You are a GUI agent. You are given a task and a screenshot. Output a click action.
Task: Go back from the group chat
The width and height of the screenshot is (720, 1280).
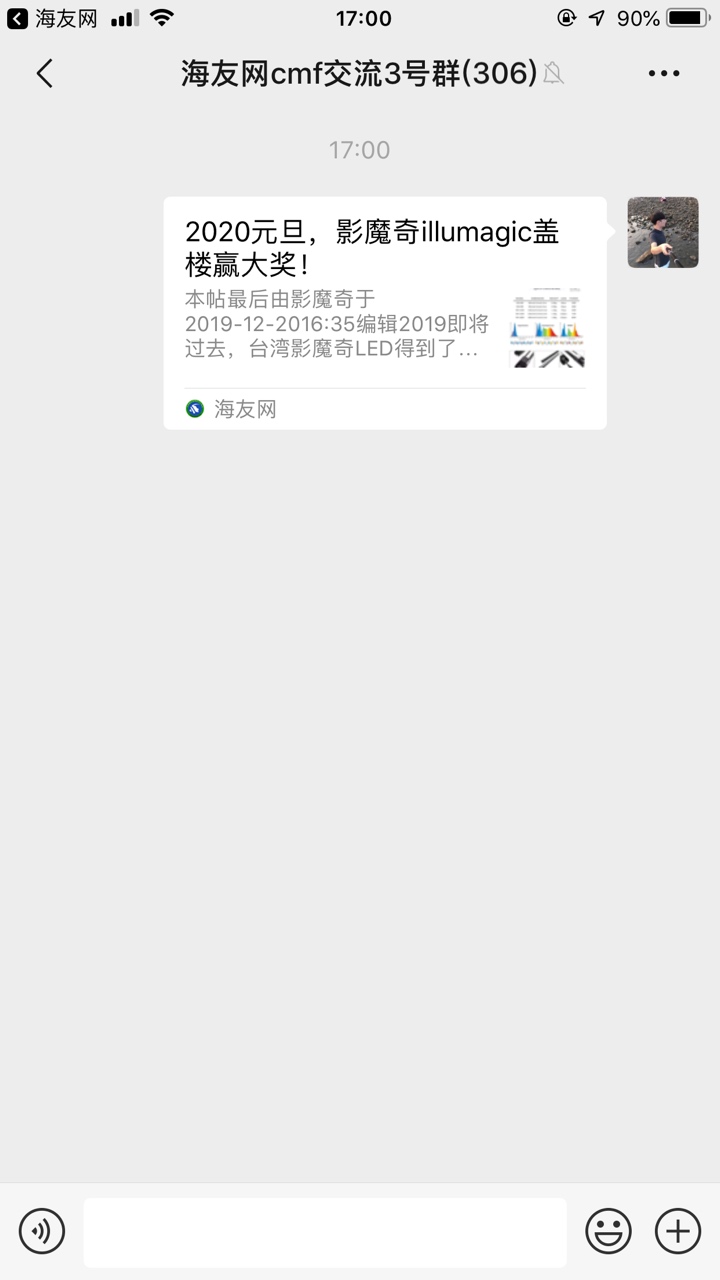[44, 73]
